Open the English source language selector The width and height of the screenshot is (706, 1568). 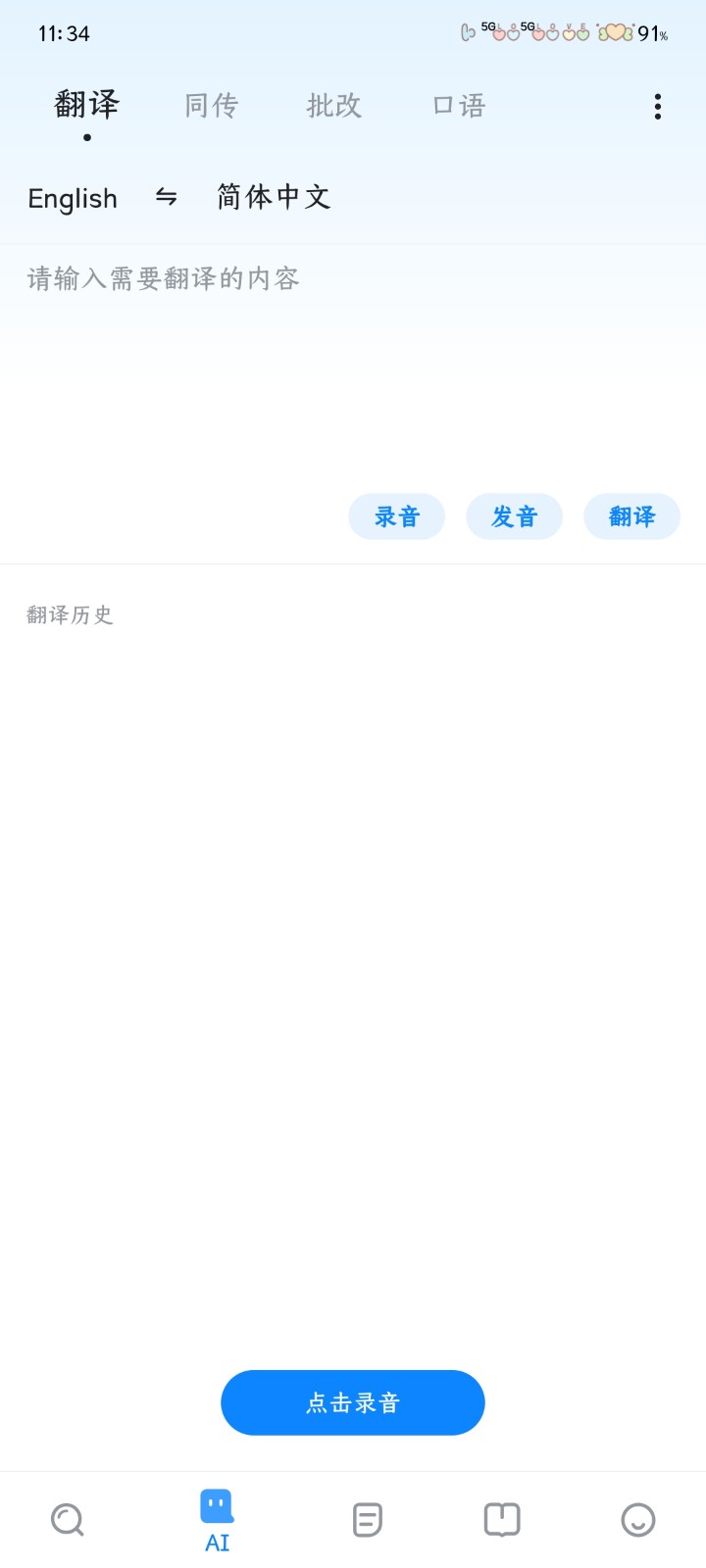point(72,197)
